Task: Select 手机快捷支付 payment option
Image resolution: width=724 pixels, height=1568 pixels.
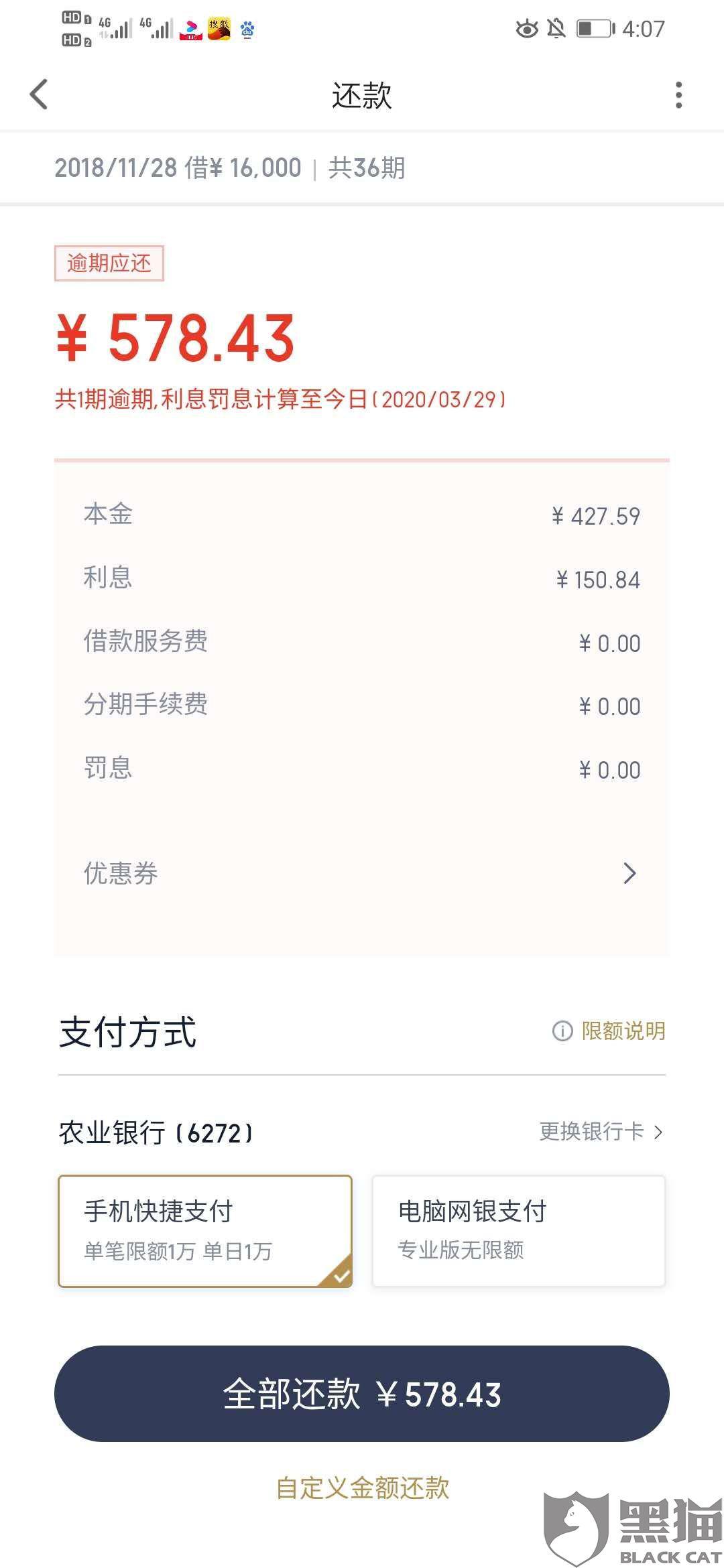Action: (x=205, y=1230)
